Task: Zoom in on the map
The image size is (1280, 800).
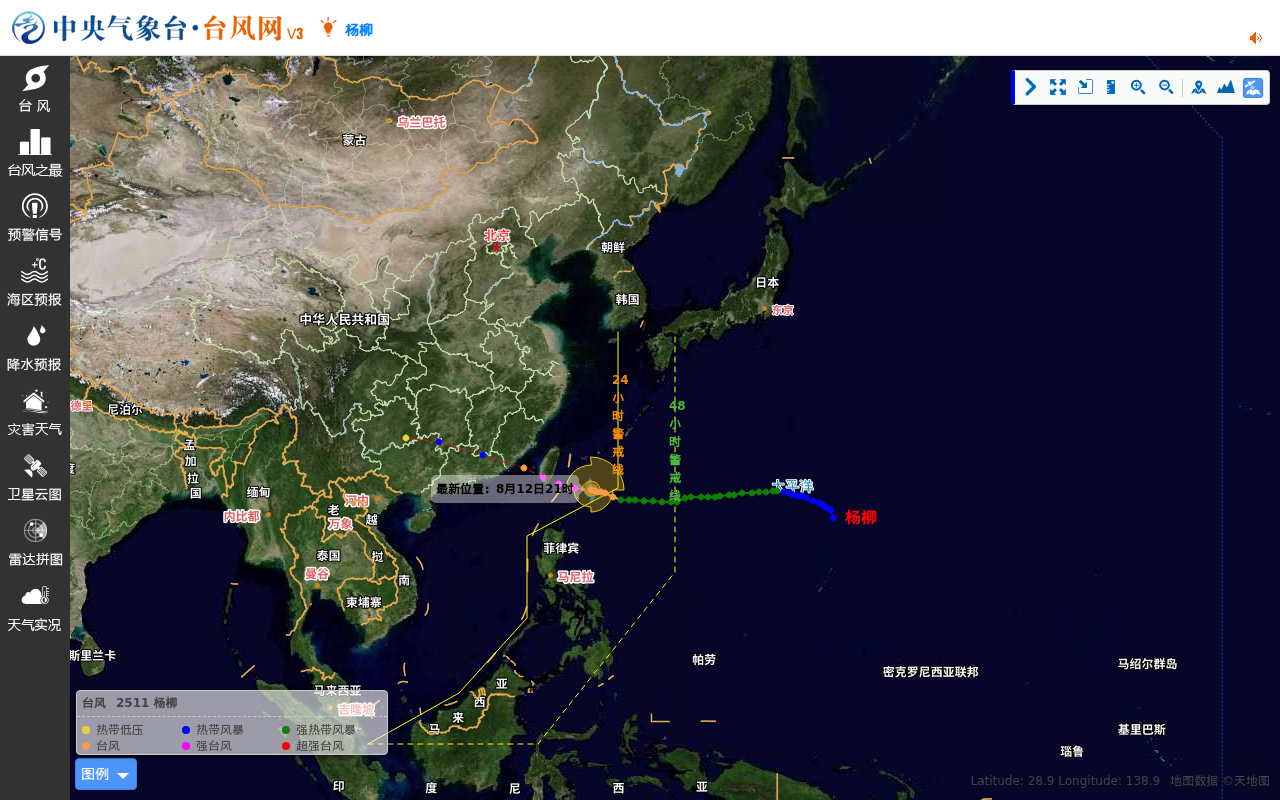Action: [x=1138, y=87]
